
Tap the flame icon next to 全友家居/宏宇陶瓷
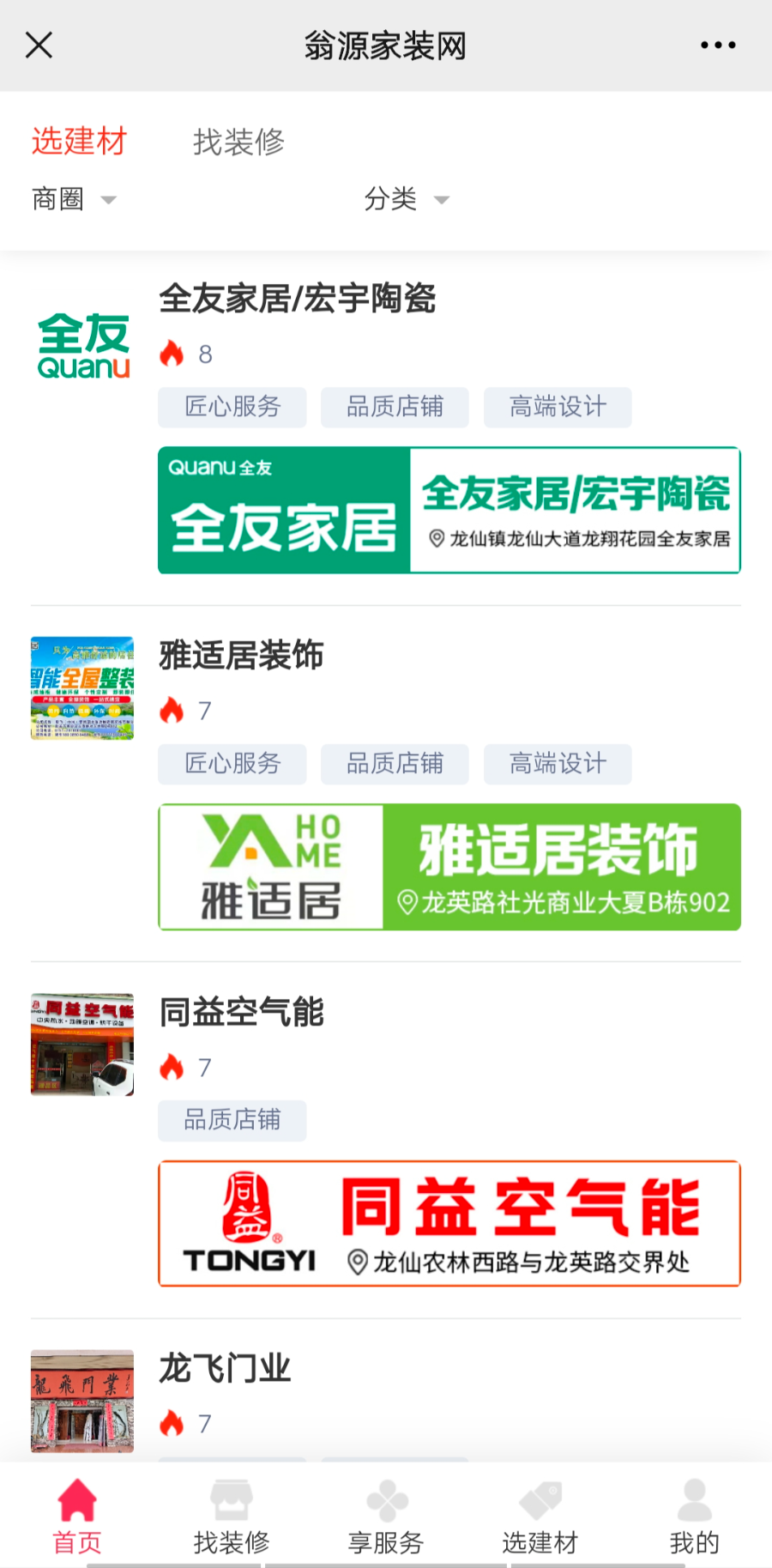pos(173,353)
